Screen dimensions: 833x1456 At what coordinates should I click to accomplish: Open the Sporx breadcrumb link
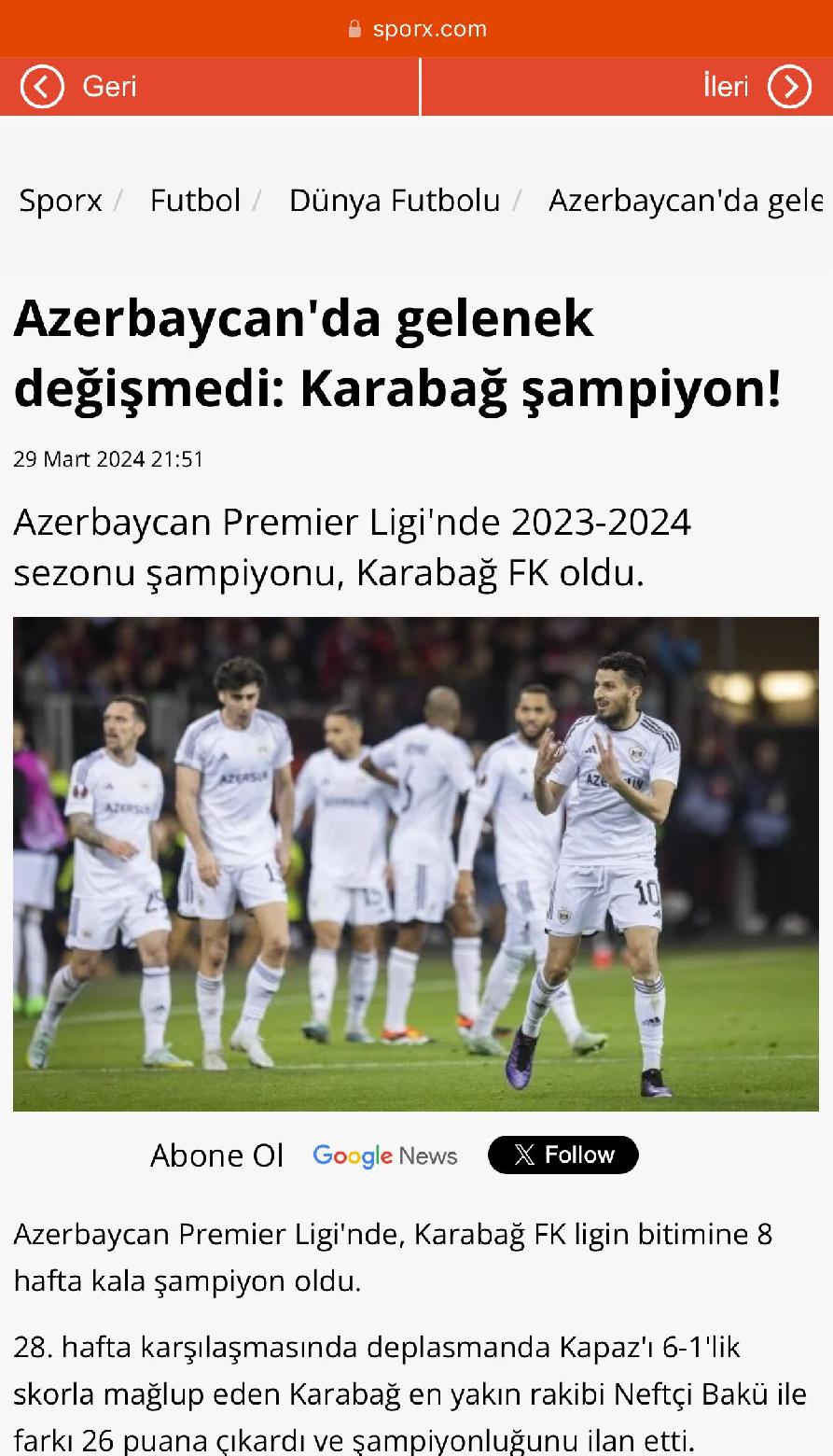click(61, 201)
